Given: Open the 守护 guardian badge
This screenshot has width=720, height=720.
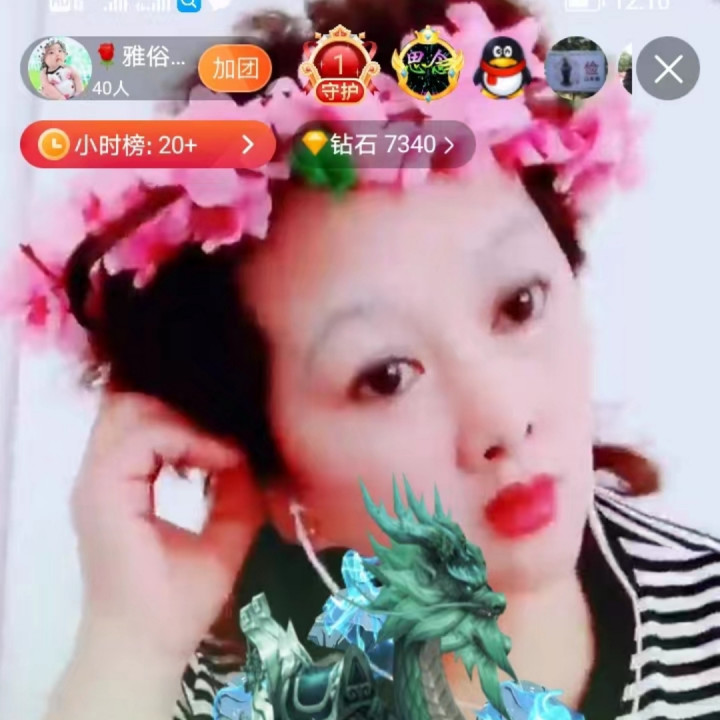Looking at the screenshot, I should pos(339,67).
